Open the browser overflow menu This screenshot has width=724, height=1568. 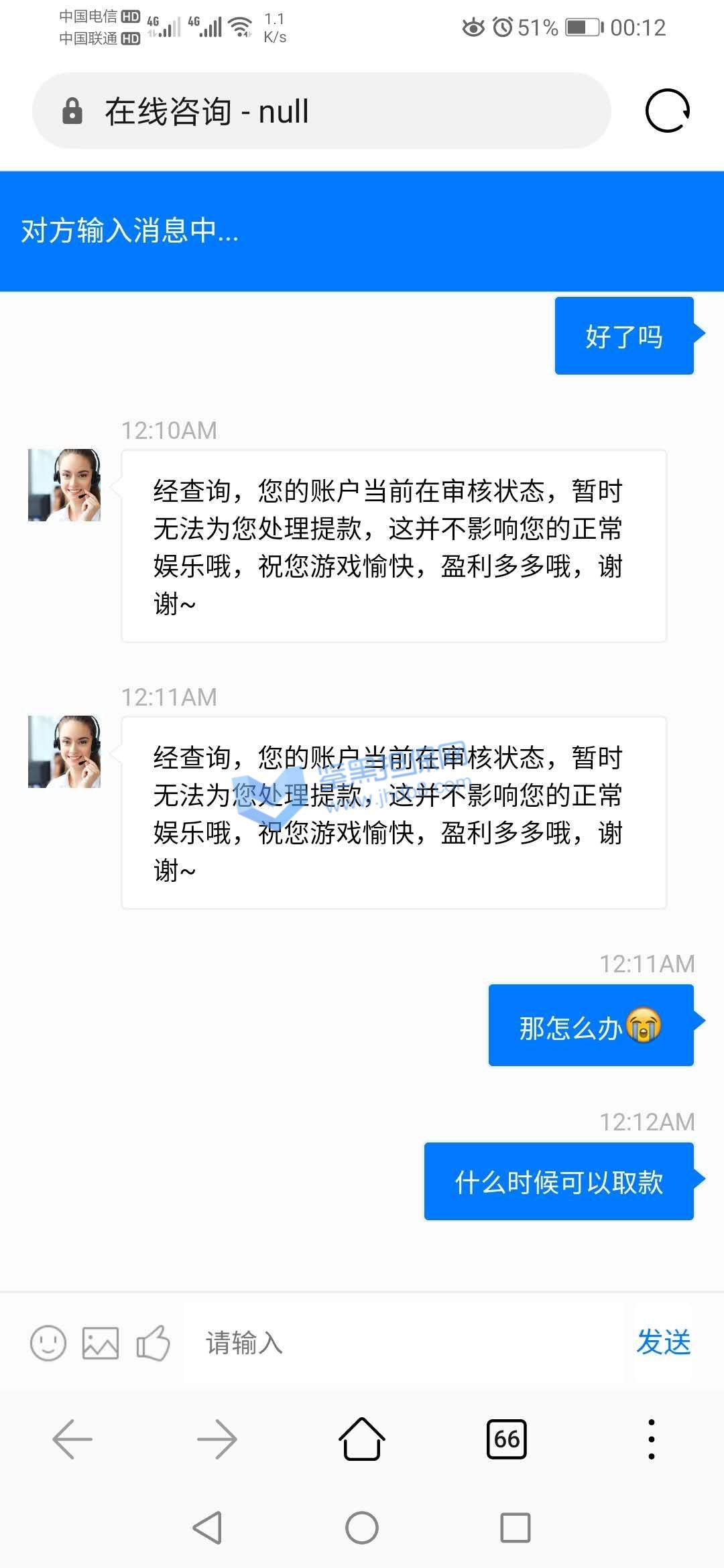651,1439
